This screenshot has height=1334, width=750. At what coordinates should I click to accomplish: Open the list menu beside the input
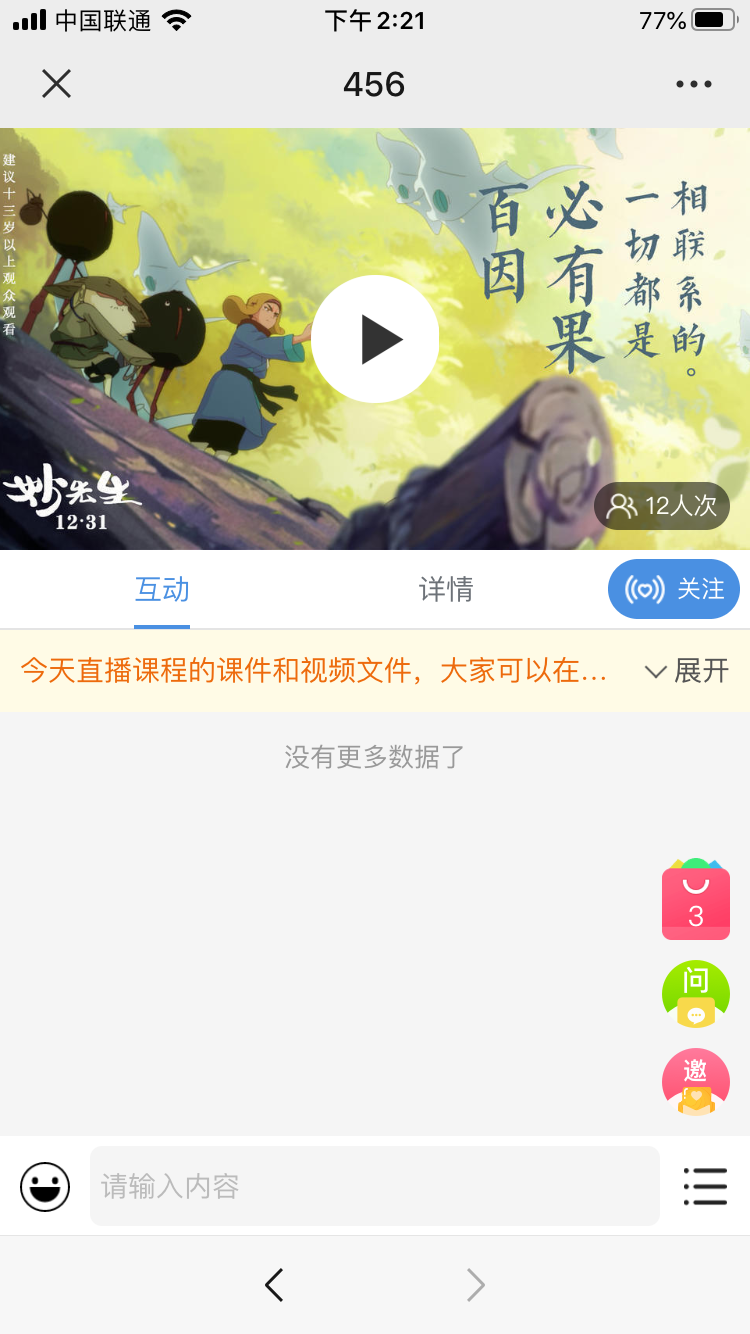[x=705, y=1187]
